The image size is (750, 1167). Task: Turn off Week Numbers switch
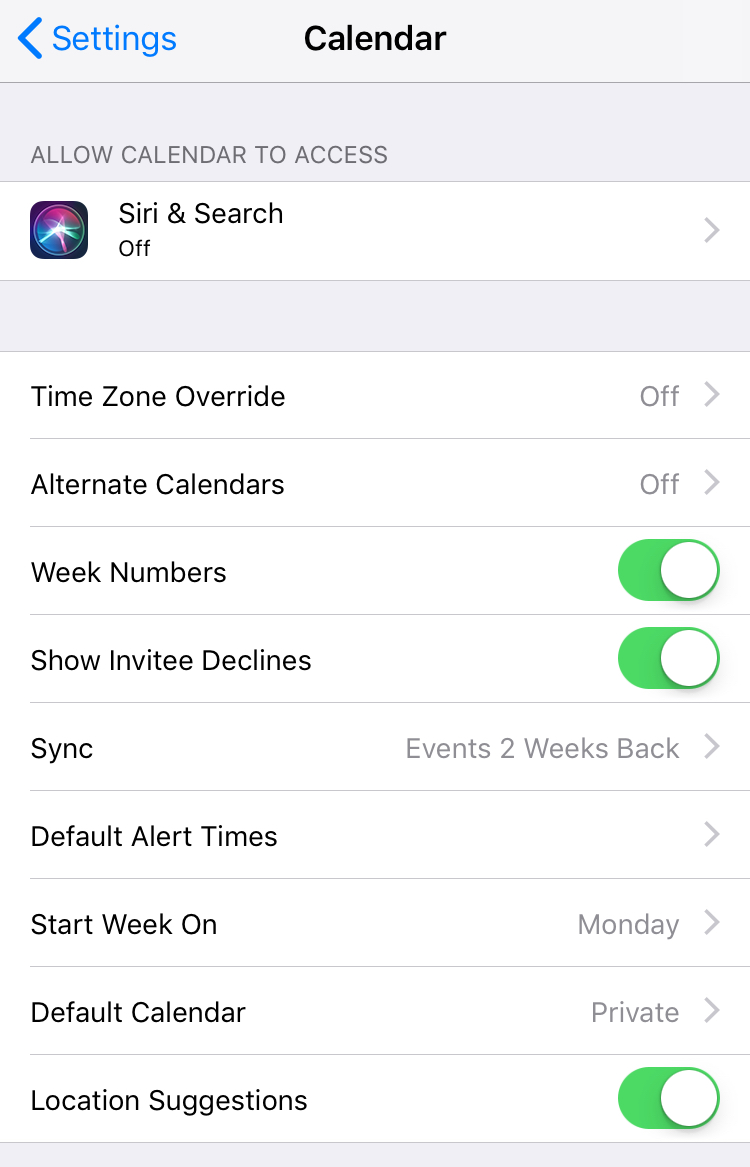(x=668, y=571)
